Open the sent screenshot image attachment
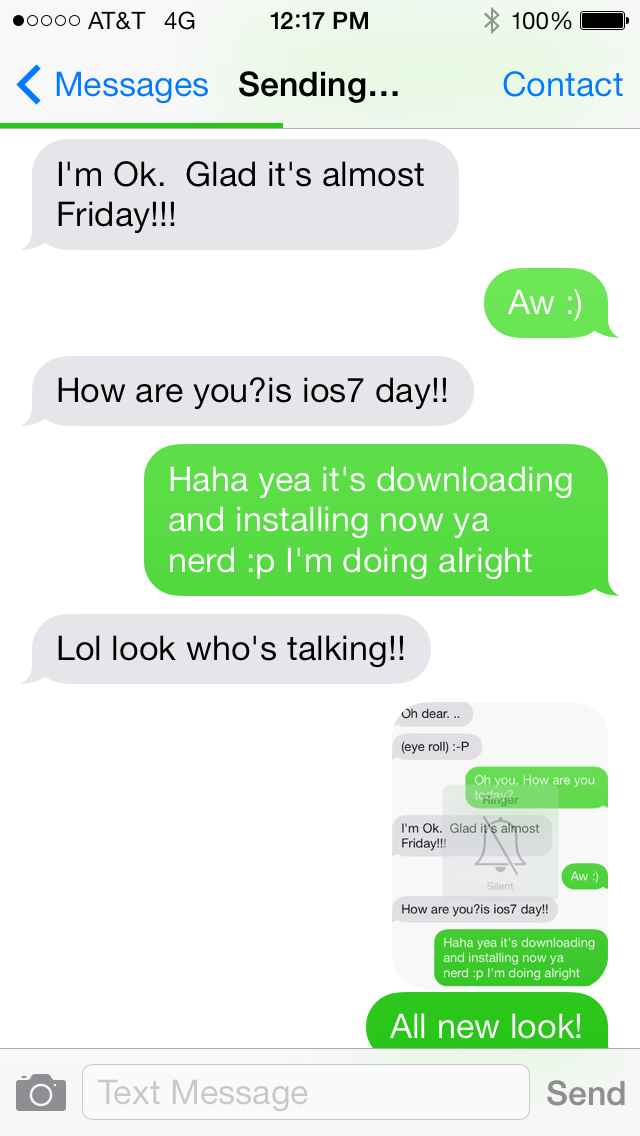 (x=500, y=843)
